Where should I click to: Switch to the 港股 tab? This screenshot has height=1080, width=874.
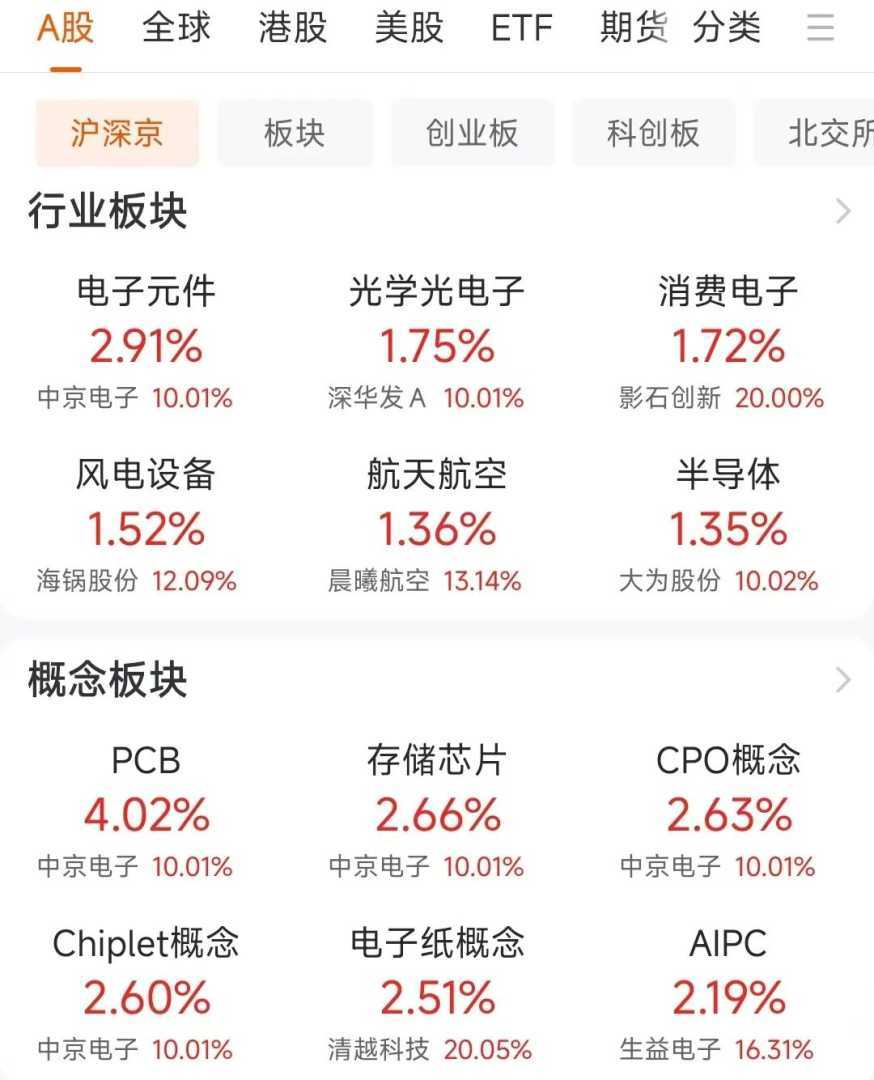pyautogui.click(x=293, y=28)
